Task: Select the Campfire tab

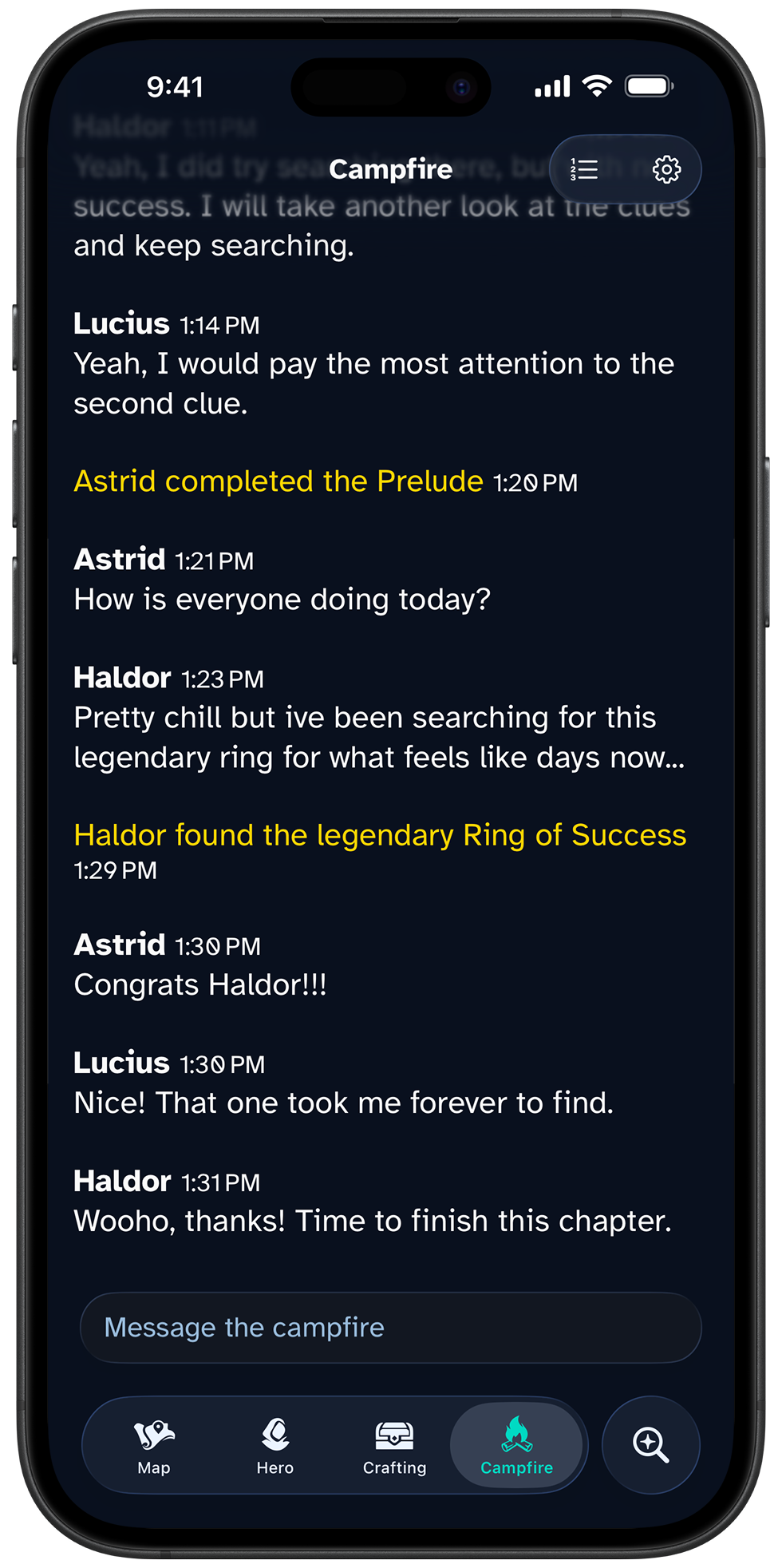Action: tap(516, 1446)
